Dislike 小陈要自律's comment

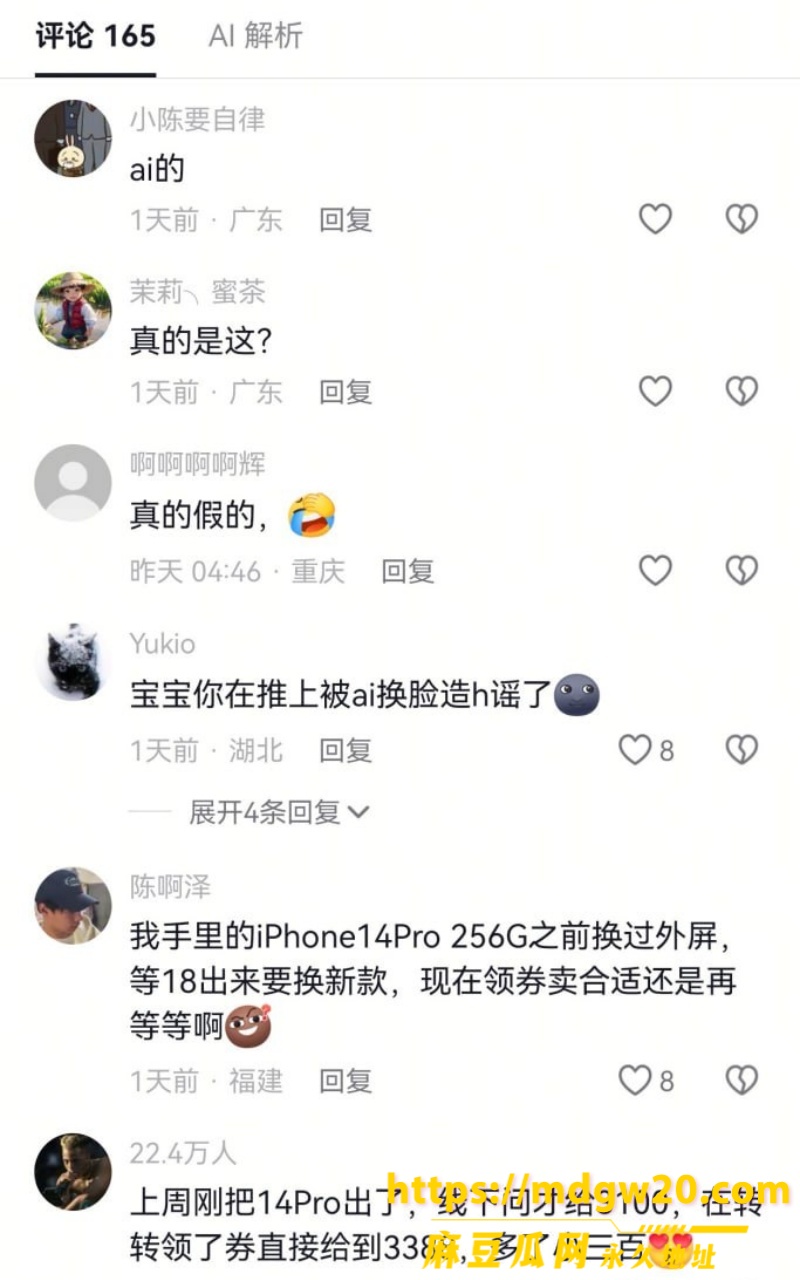pyautogui.click(x=741, y=219)
